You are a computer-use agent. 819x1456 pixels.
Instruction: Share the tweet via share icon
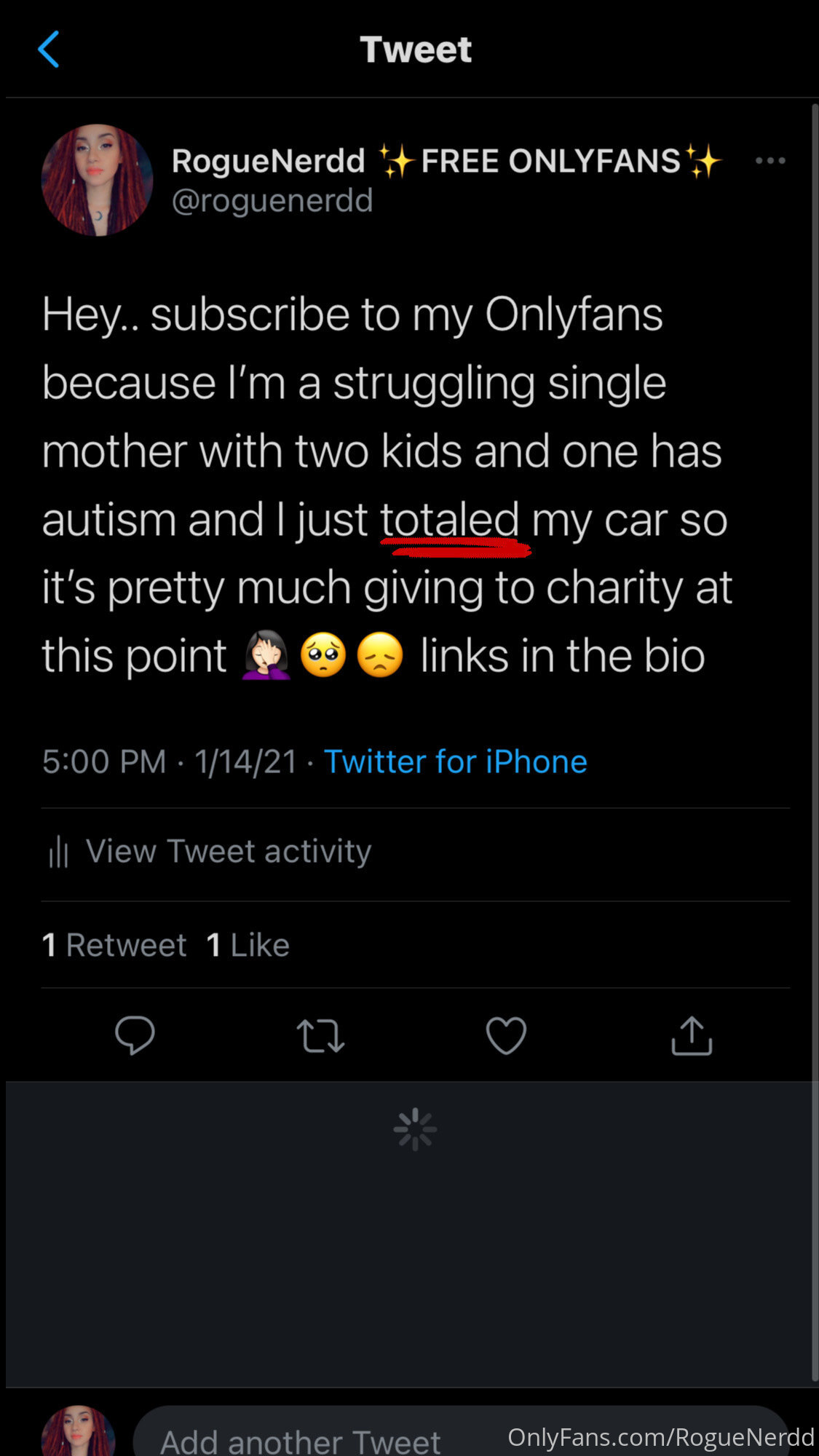[x=691, y=1035]
